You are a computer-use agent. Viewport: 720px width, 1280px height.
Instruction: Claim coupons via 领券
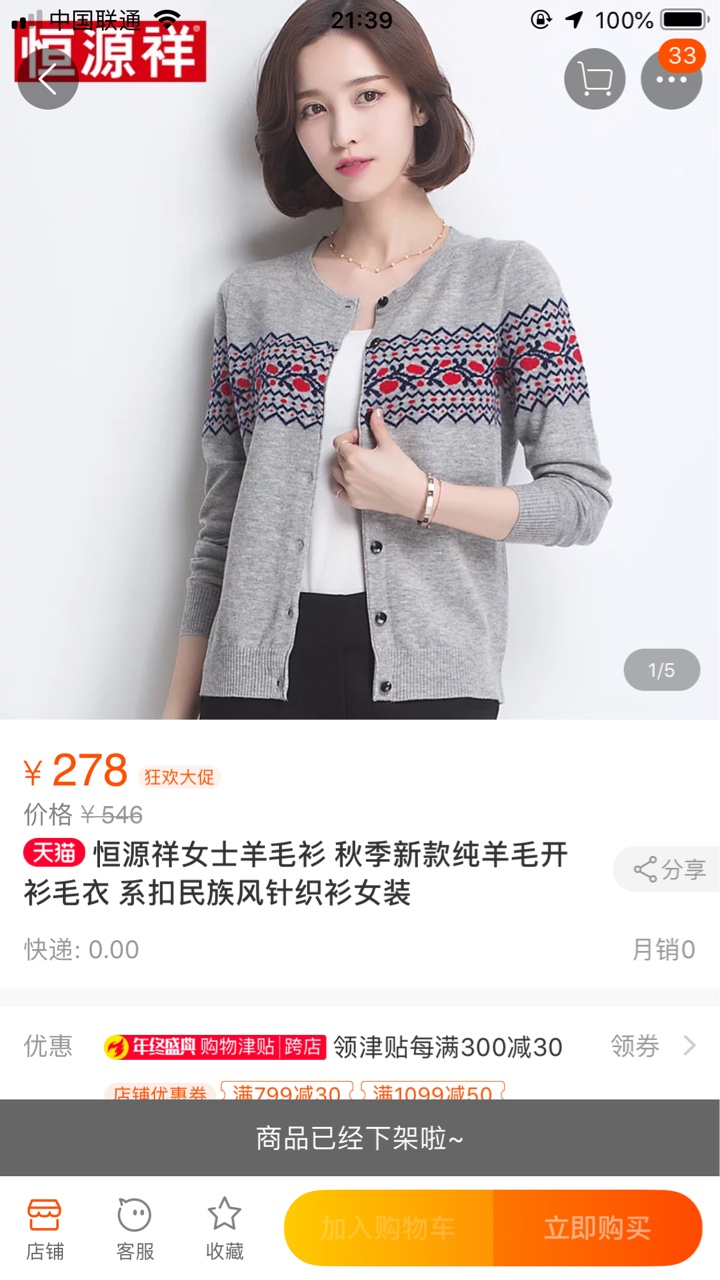[653, 1046]
